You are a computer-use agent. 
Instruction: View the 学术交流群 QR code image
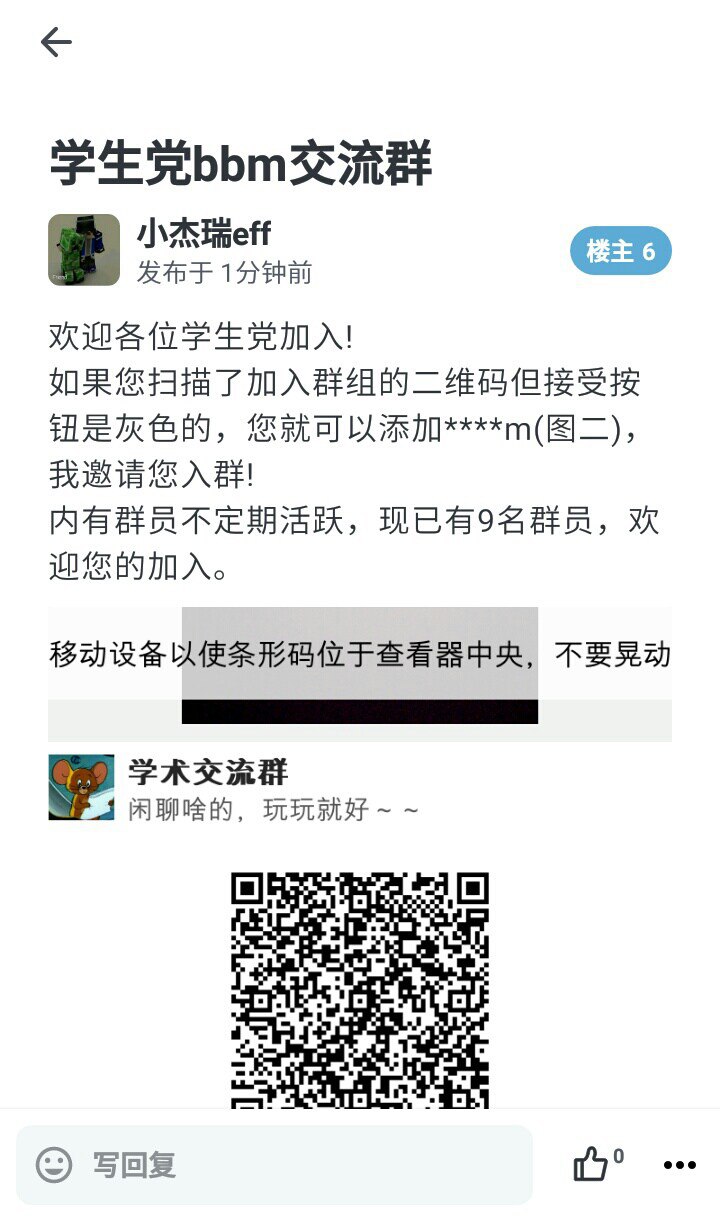coord(360,990)
